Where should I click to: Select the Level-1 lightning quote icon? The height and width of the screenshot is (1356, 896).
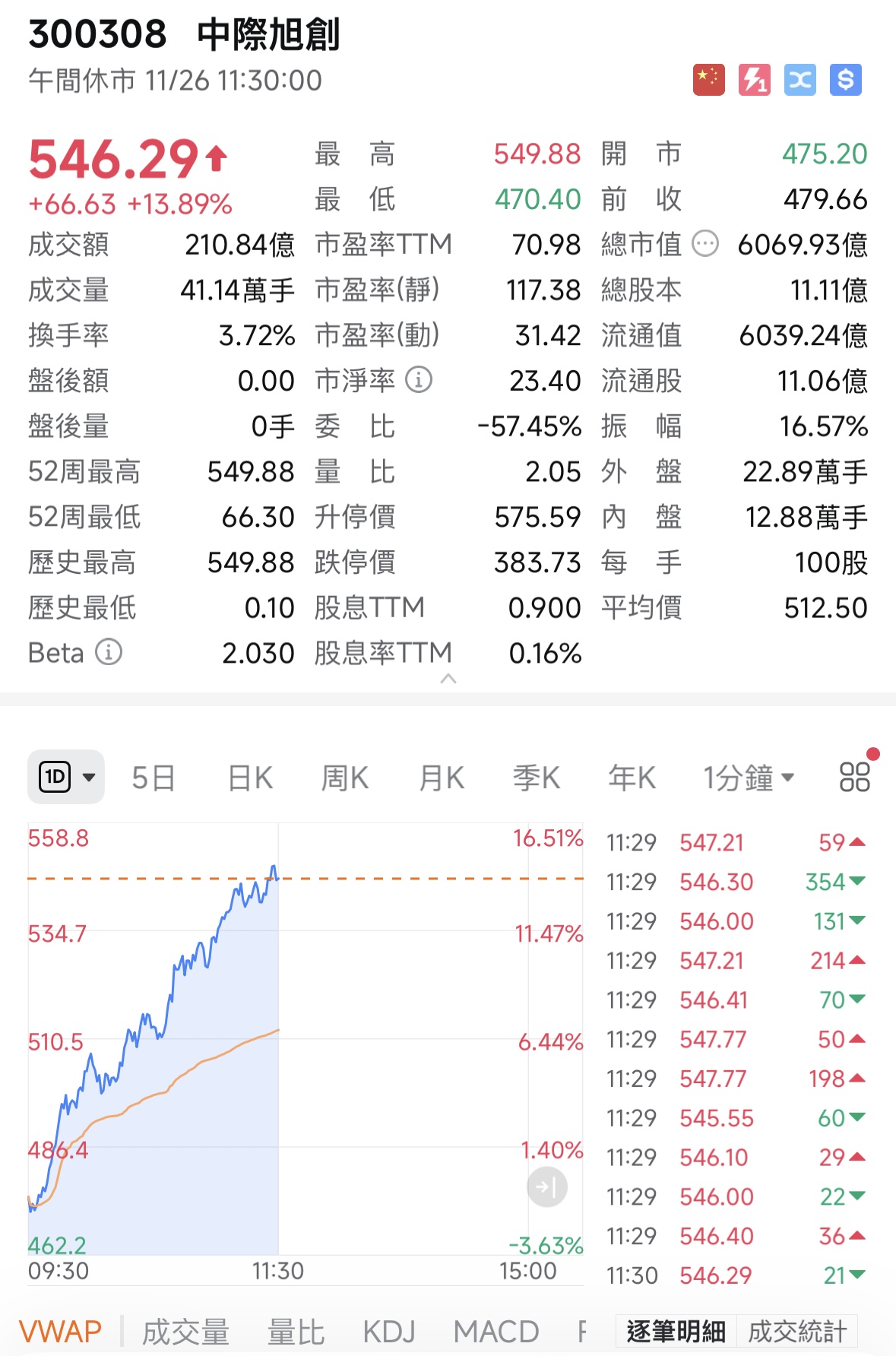coord(753,78)
